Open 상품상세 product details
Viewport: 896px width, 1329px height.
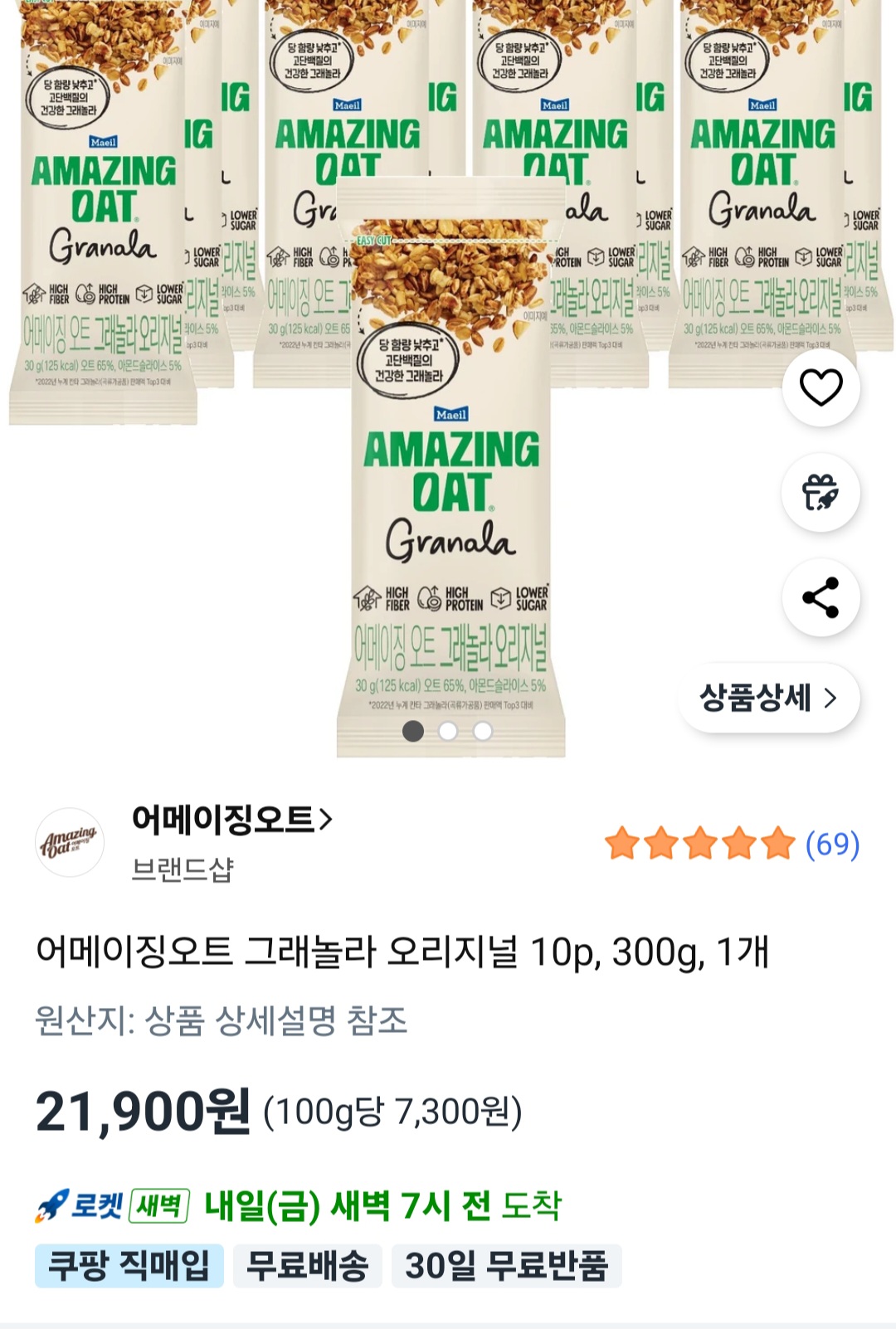click(768, 699)
